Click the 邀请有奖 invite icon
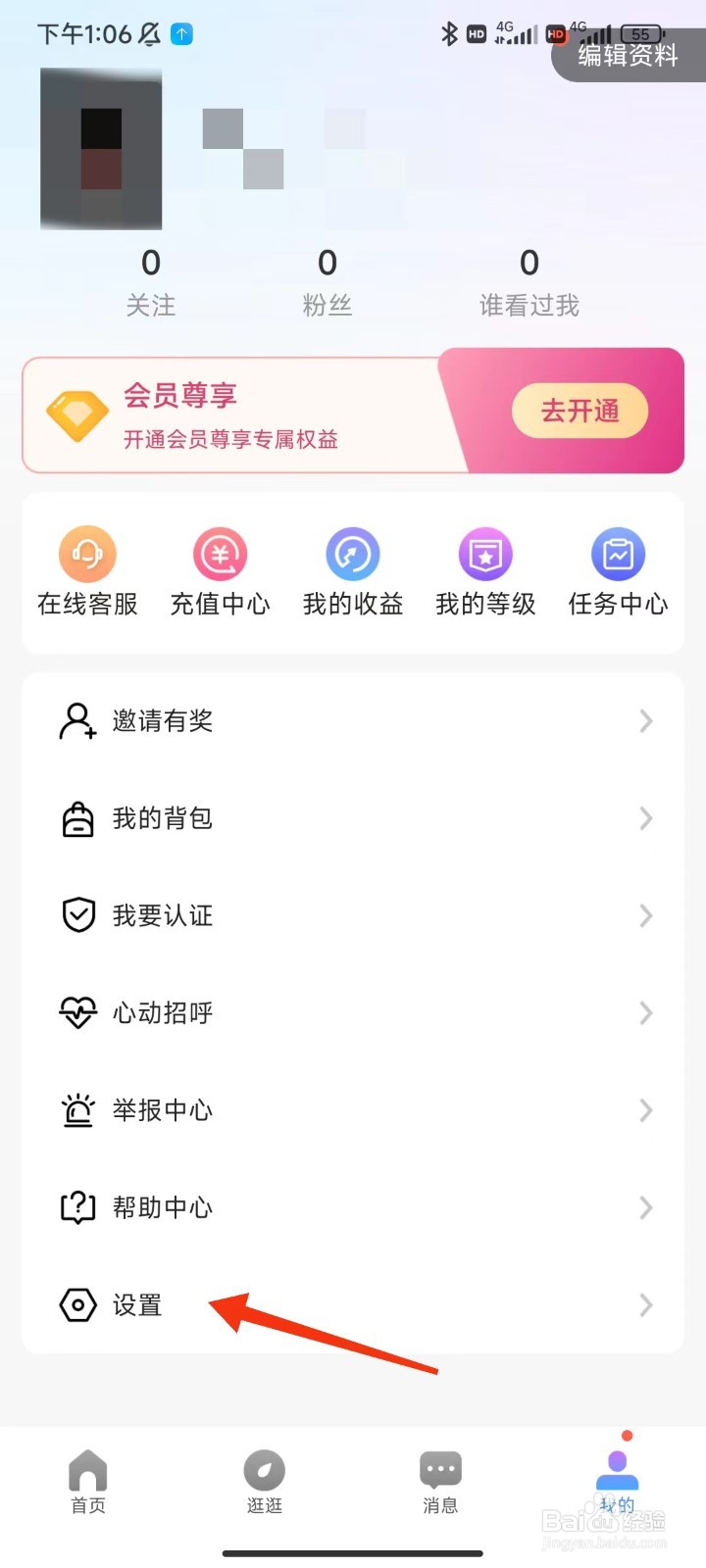Screen dimensions: 706x1568 (77, 720)
